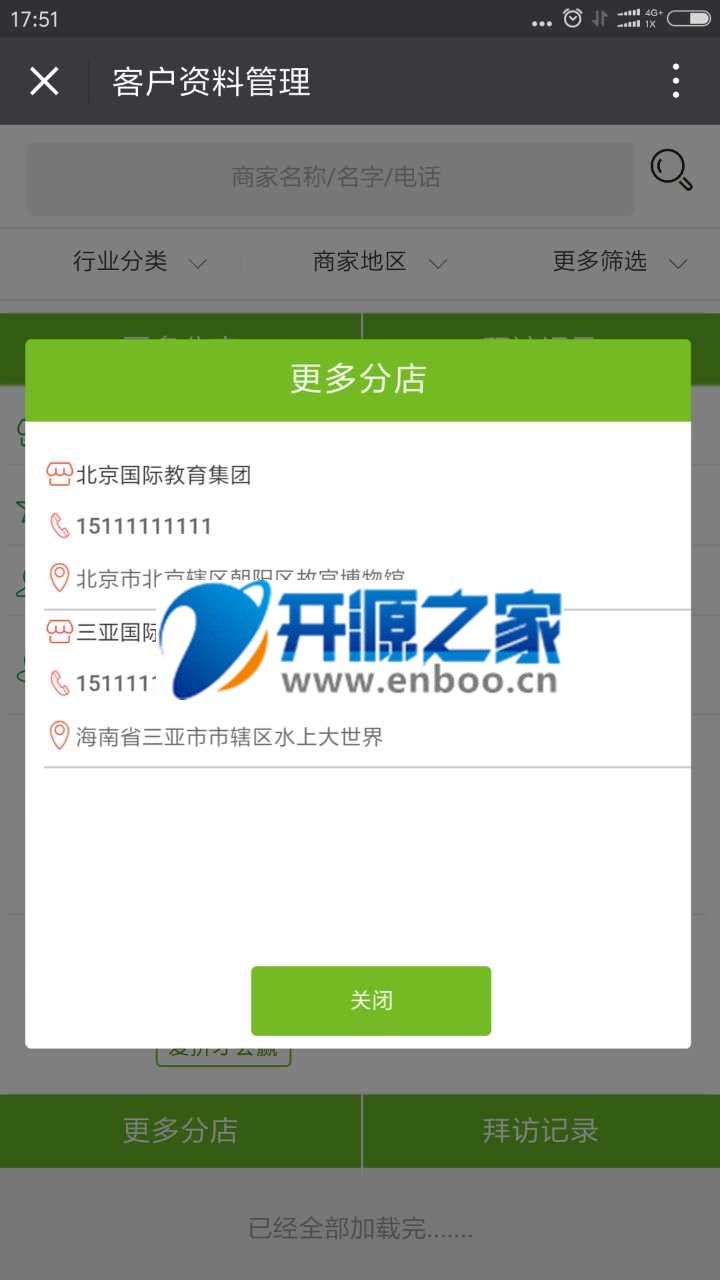Close the 更多分店 dialog with 关闭
Viewport: 720px width, 1280px height.
click(371, 1000)
